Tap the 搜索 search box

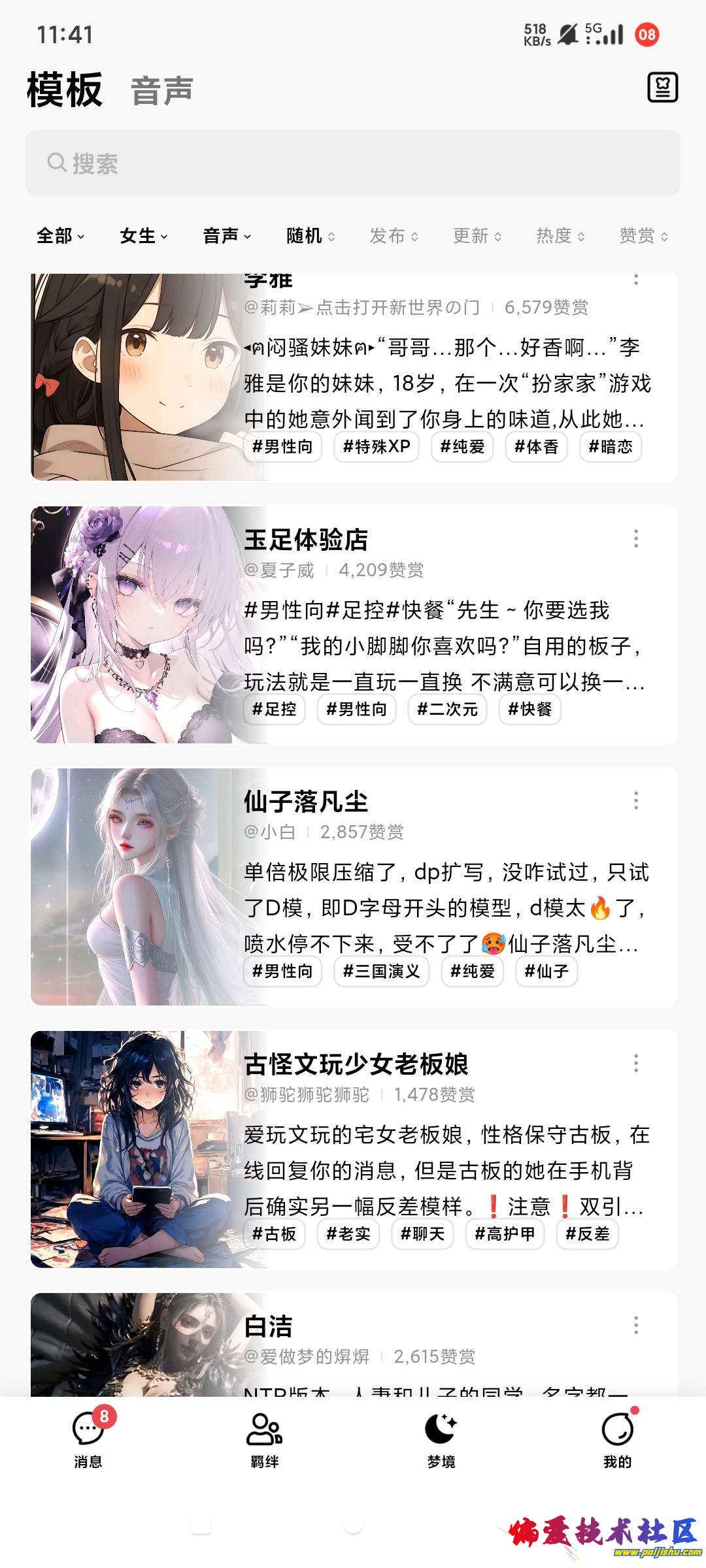pos(353,163)
